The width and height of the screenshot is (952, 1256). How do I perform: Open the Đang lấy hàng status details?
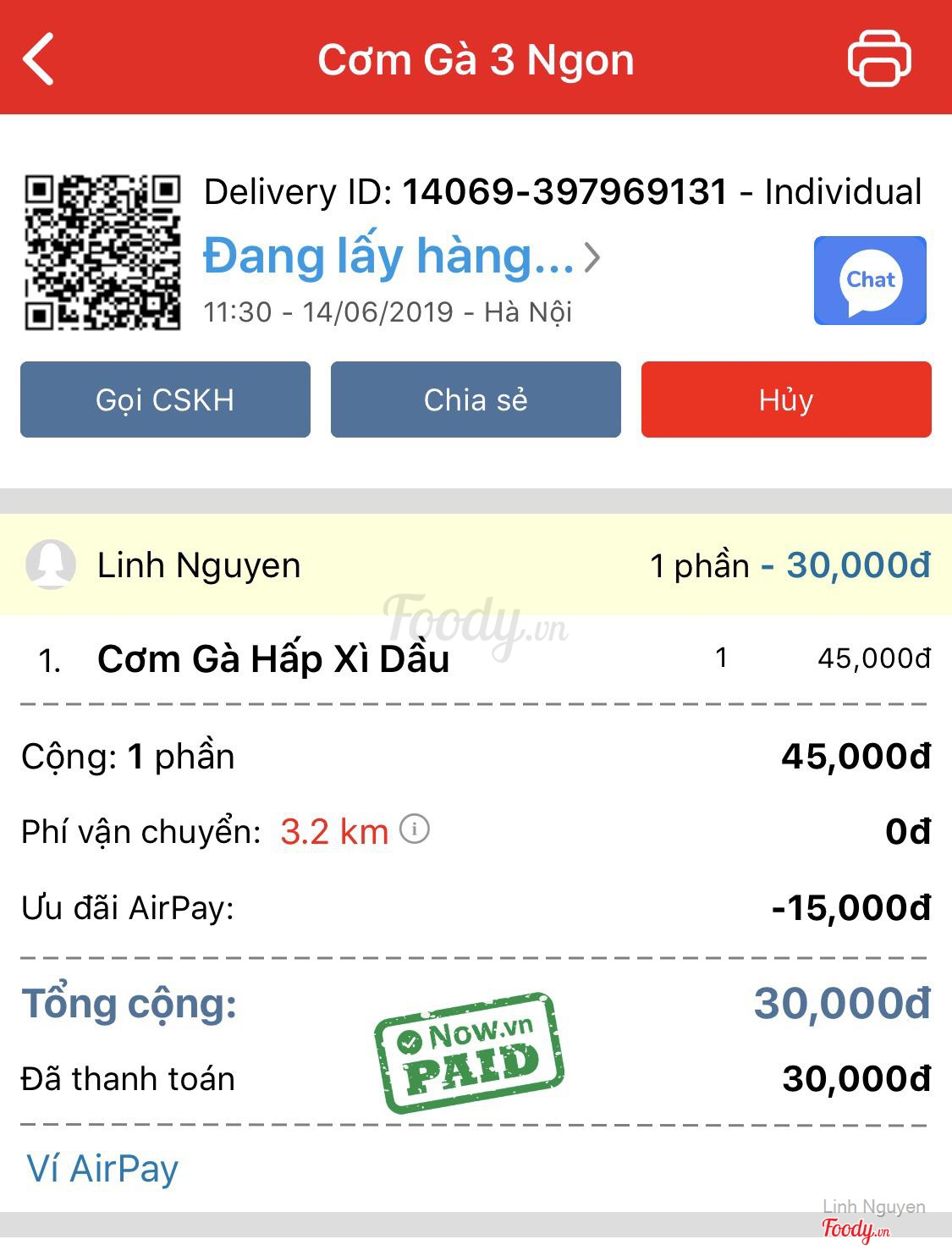[x=401, y=256]
